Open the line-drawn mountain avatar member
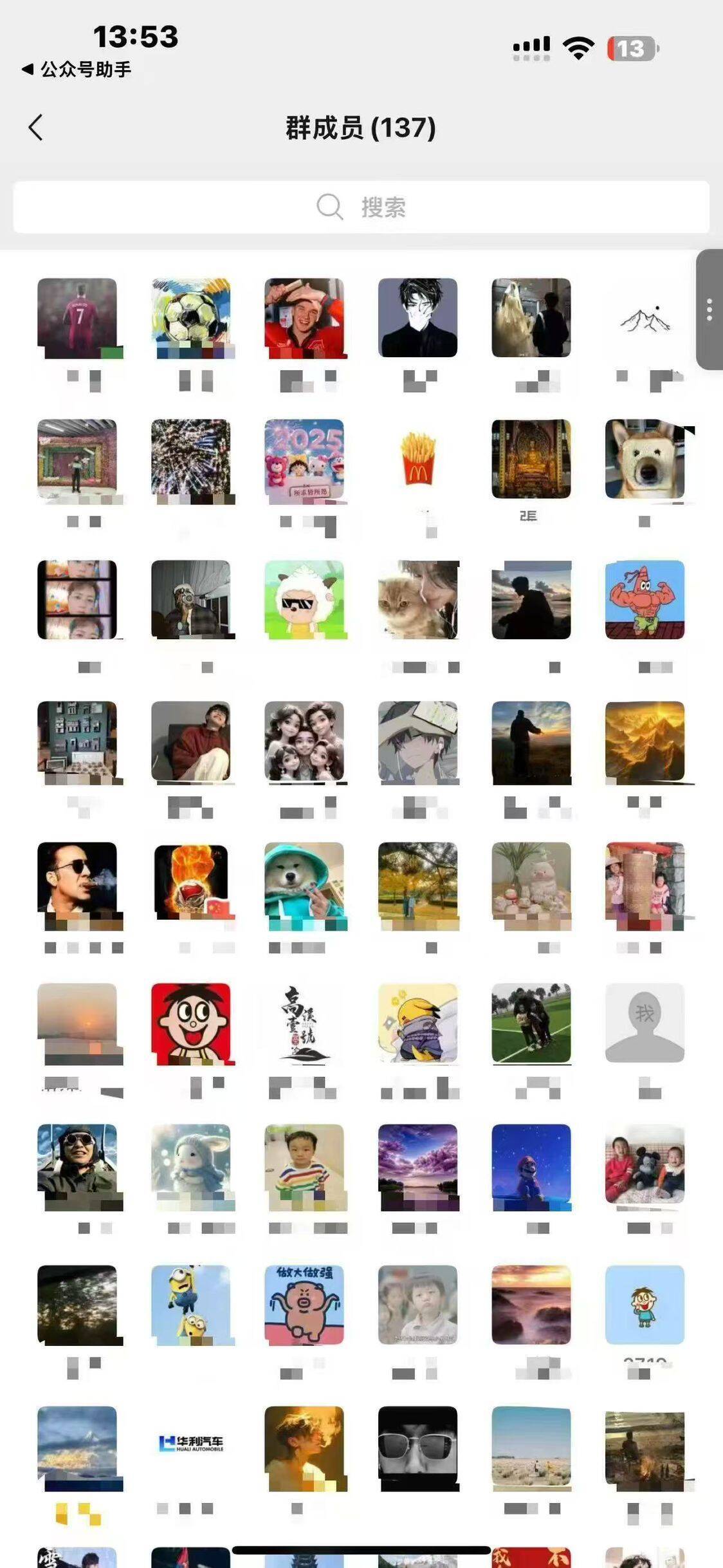 coord(645,317)
